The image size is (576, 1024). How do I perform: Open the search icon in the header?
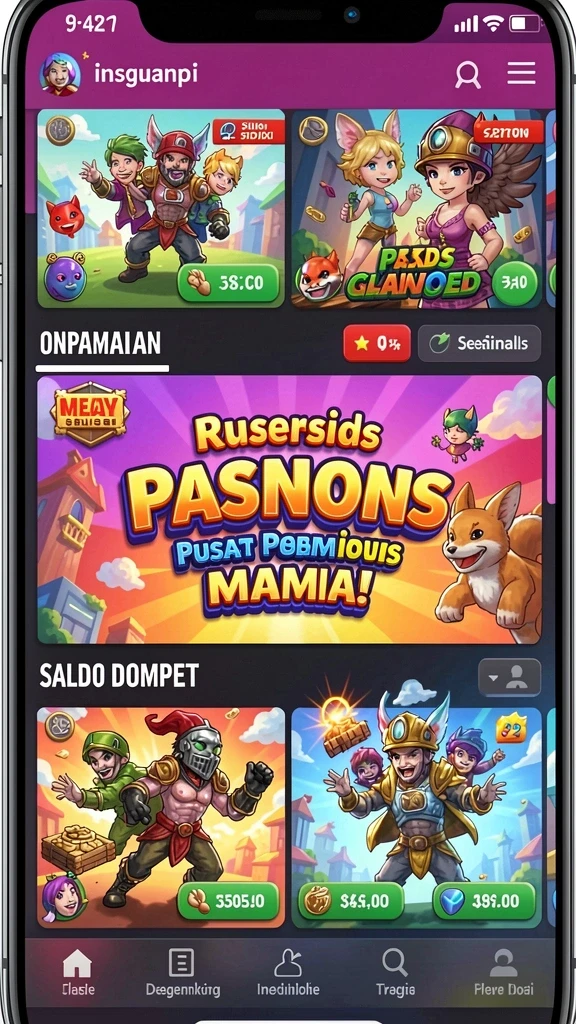pyautogui.click(x=468, y=74)
